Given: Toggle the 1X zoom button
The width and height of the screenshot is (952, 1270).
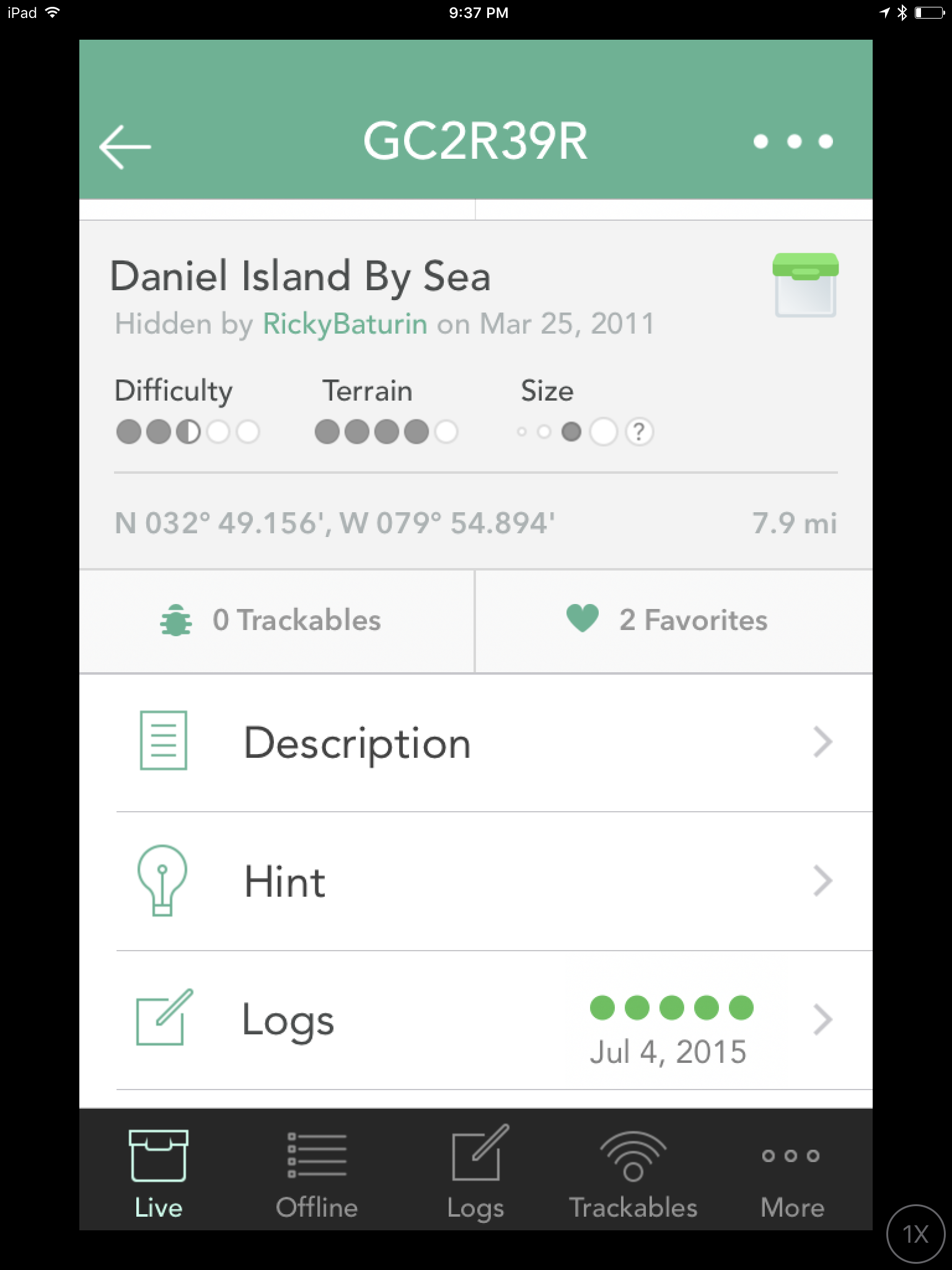Looking at the screenshot, I should coord(915,1234).
